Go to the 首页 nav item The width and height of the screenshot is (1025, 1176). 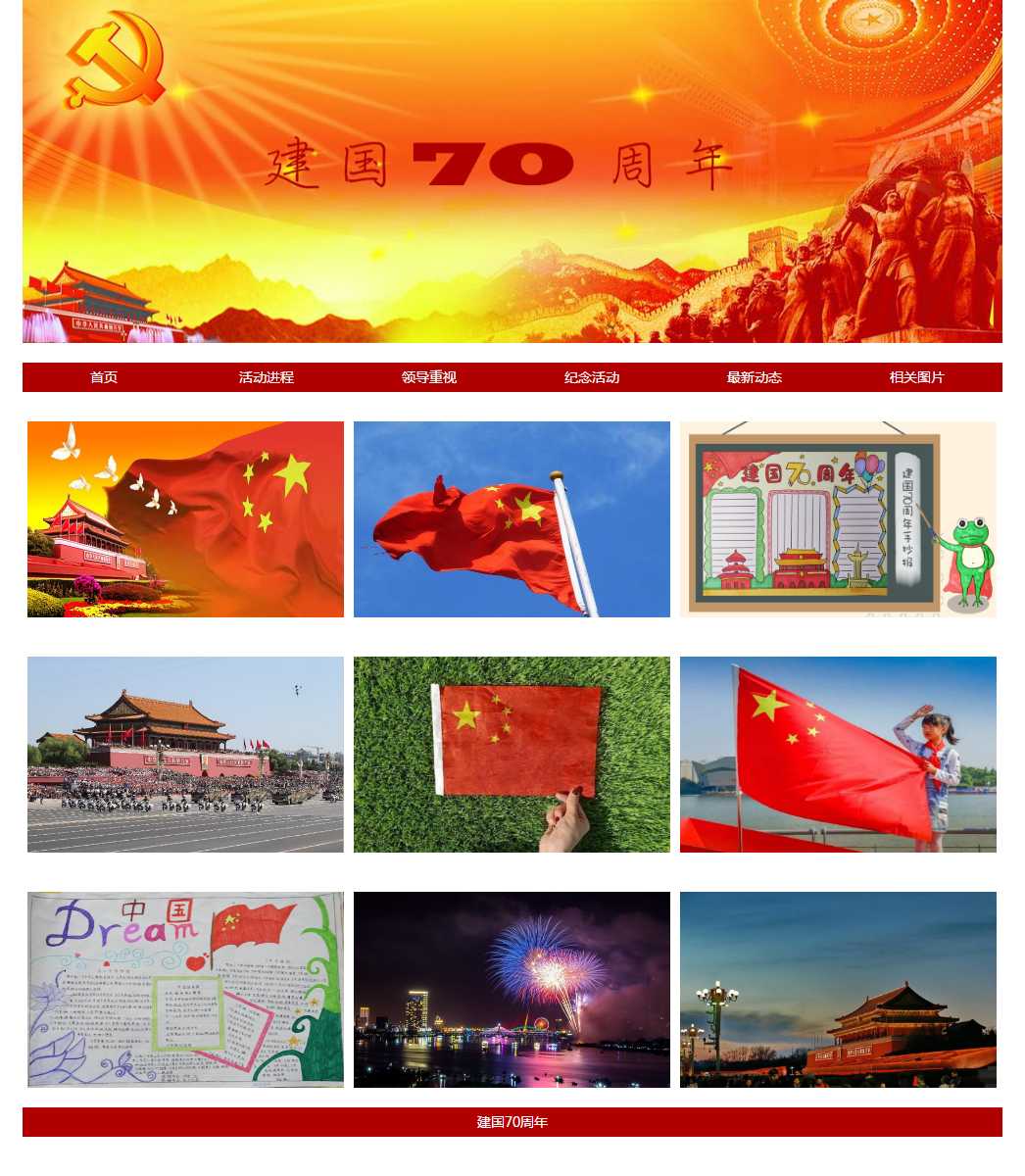tap(104, 377)
